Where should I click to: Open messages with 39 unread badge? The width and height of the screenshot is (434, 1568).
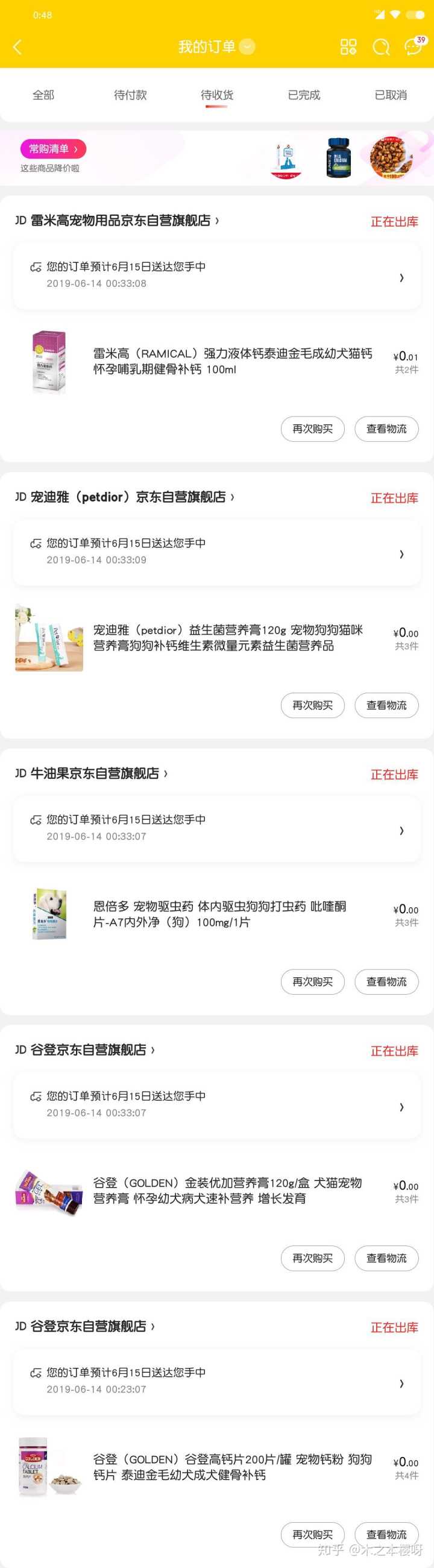(414, 46)
